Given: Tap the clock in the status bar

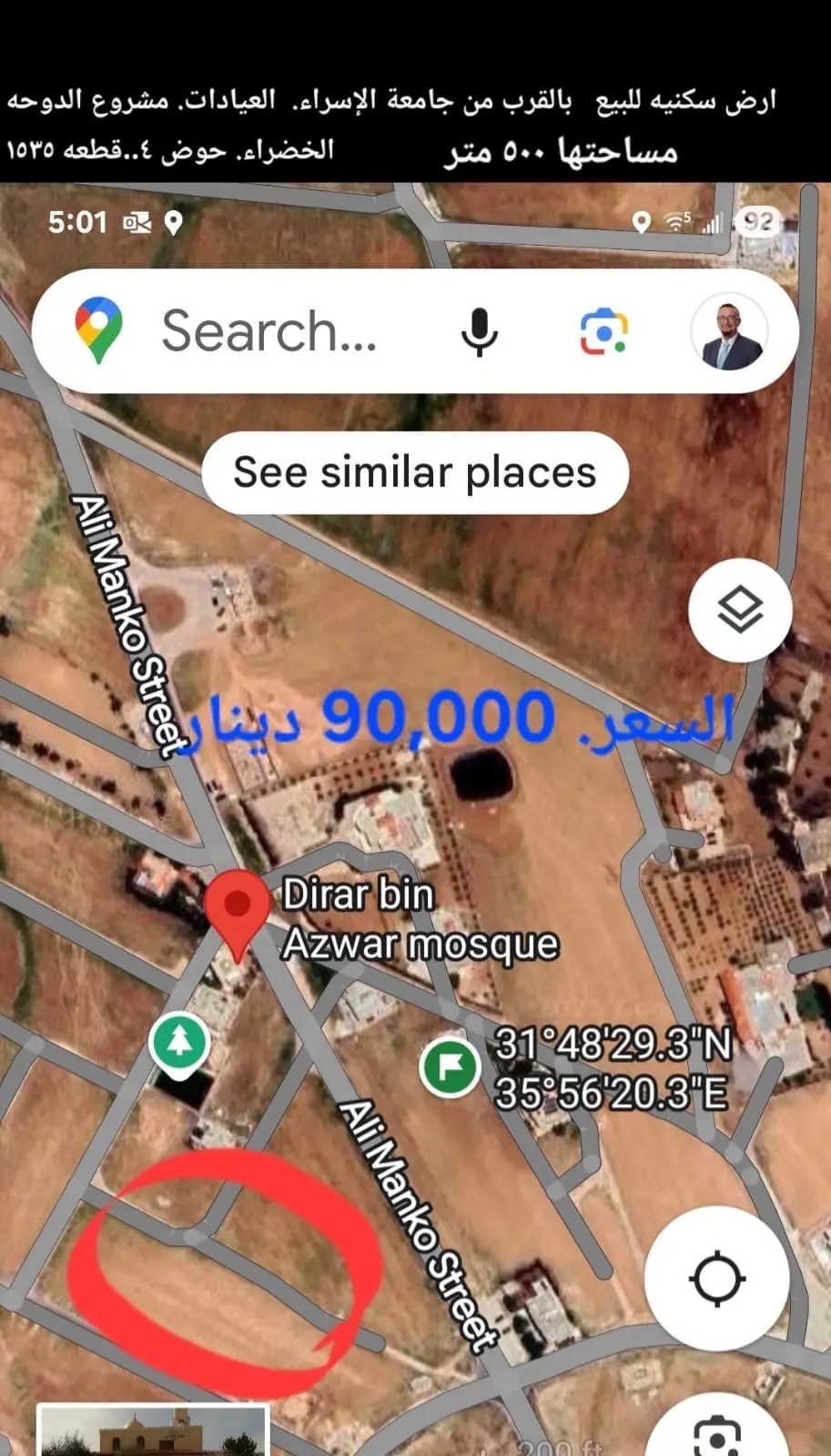Looking at the screenshot, I should [x=76, y=221].
